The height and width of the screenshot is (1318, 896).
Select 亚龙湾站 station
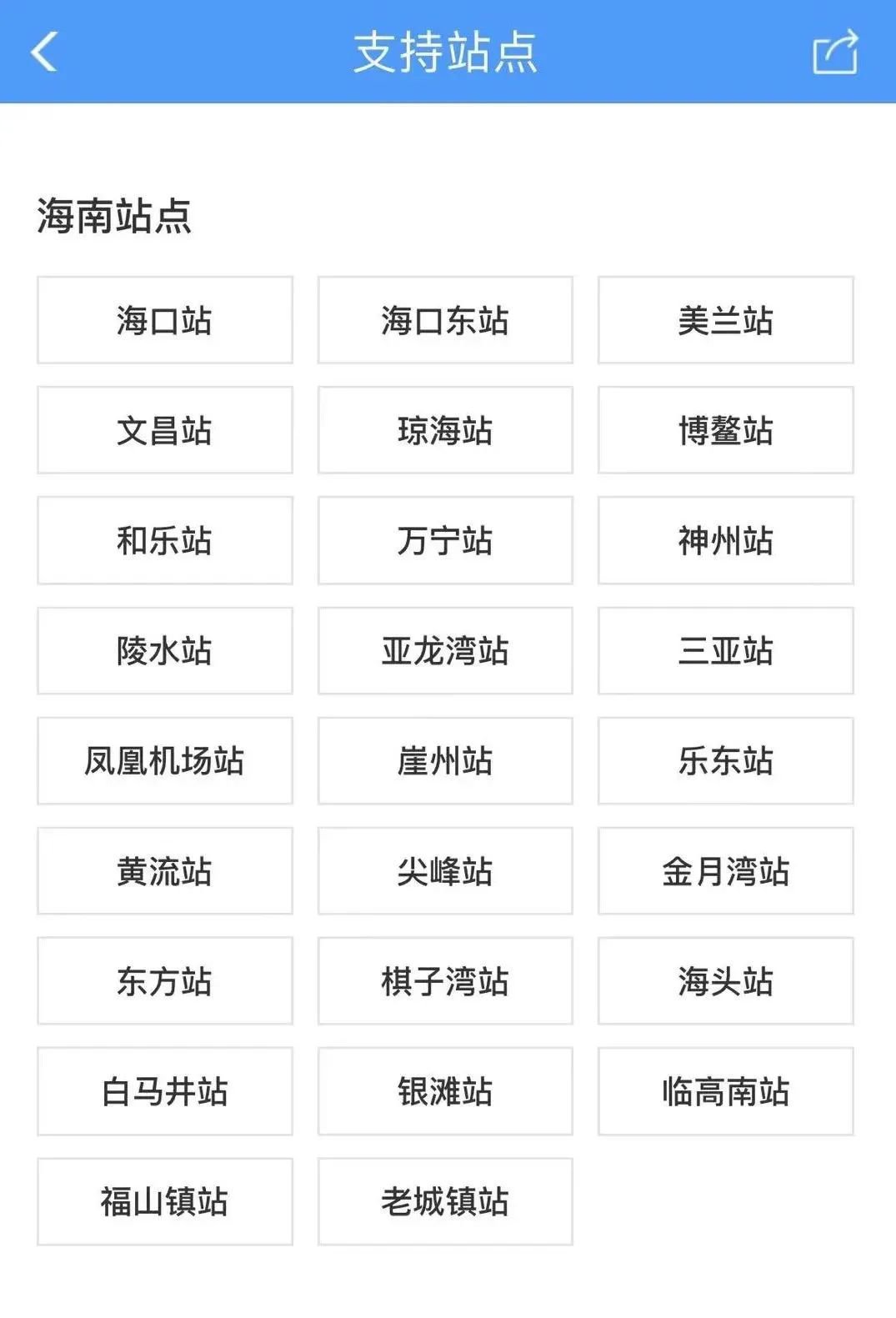(445, 650)
